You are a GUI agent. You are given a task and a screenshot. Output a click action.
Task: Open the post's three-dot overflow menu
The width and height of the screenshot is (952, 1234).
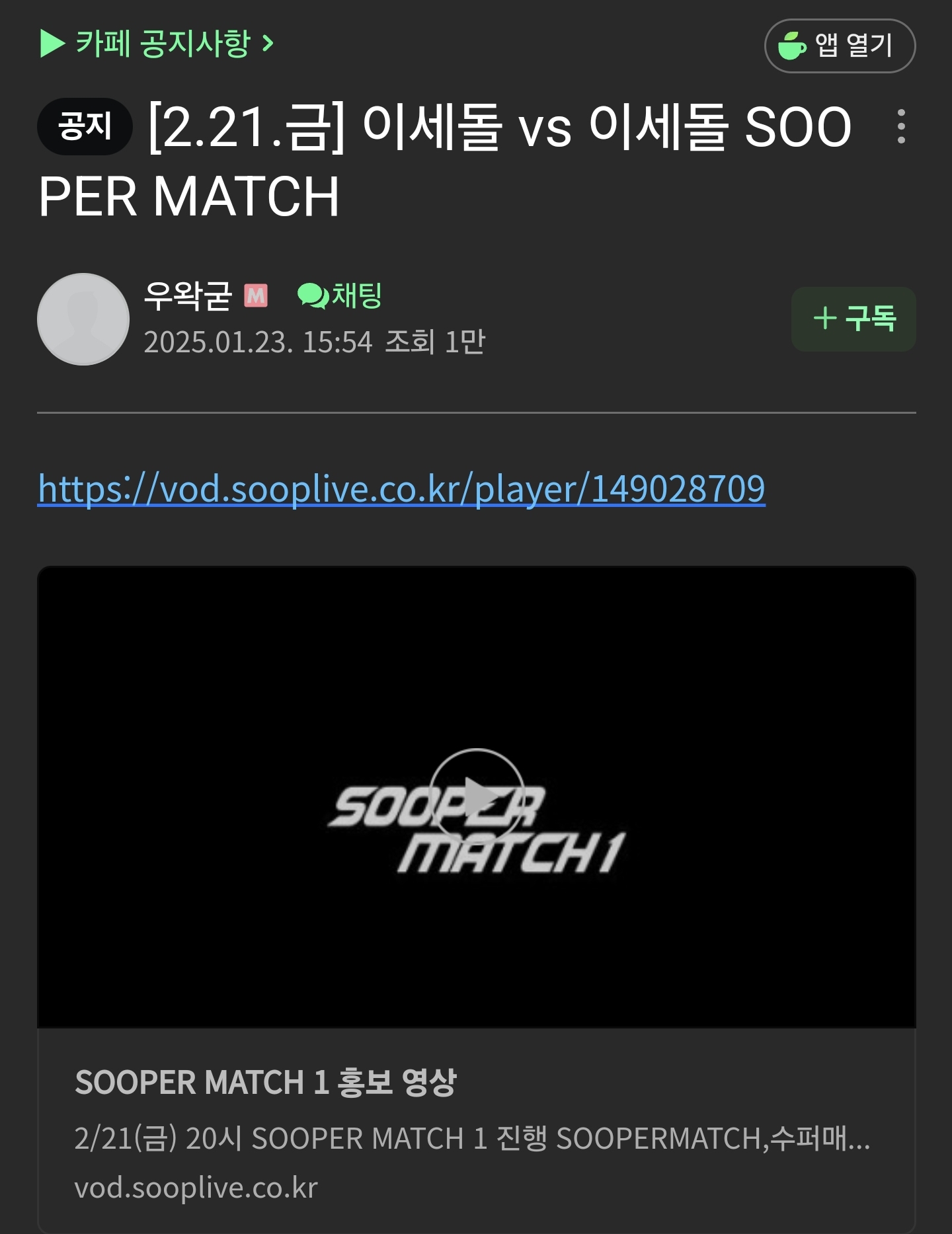tap(901, 126)
